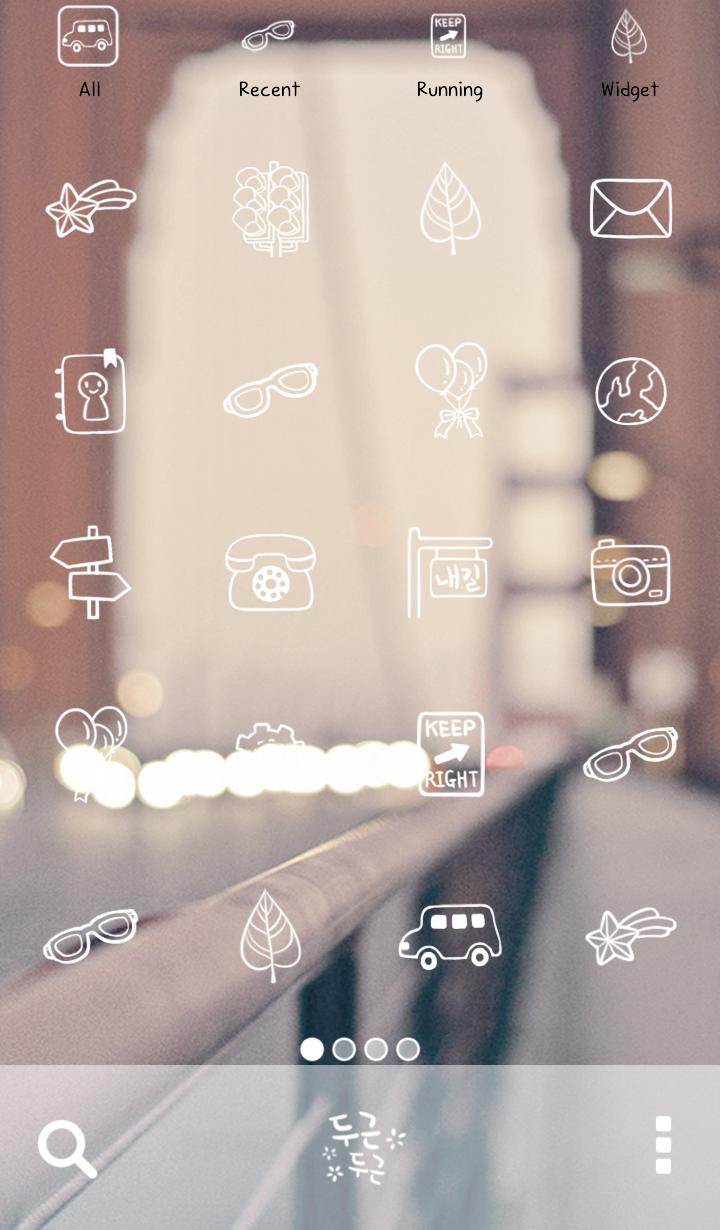The width and height of the screenshot is (720, 1230).
Task: Open the signpost app icon
Action: (90, 572)
